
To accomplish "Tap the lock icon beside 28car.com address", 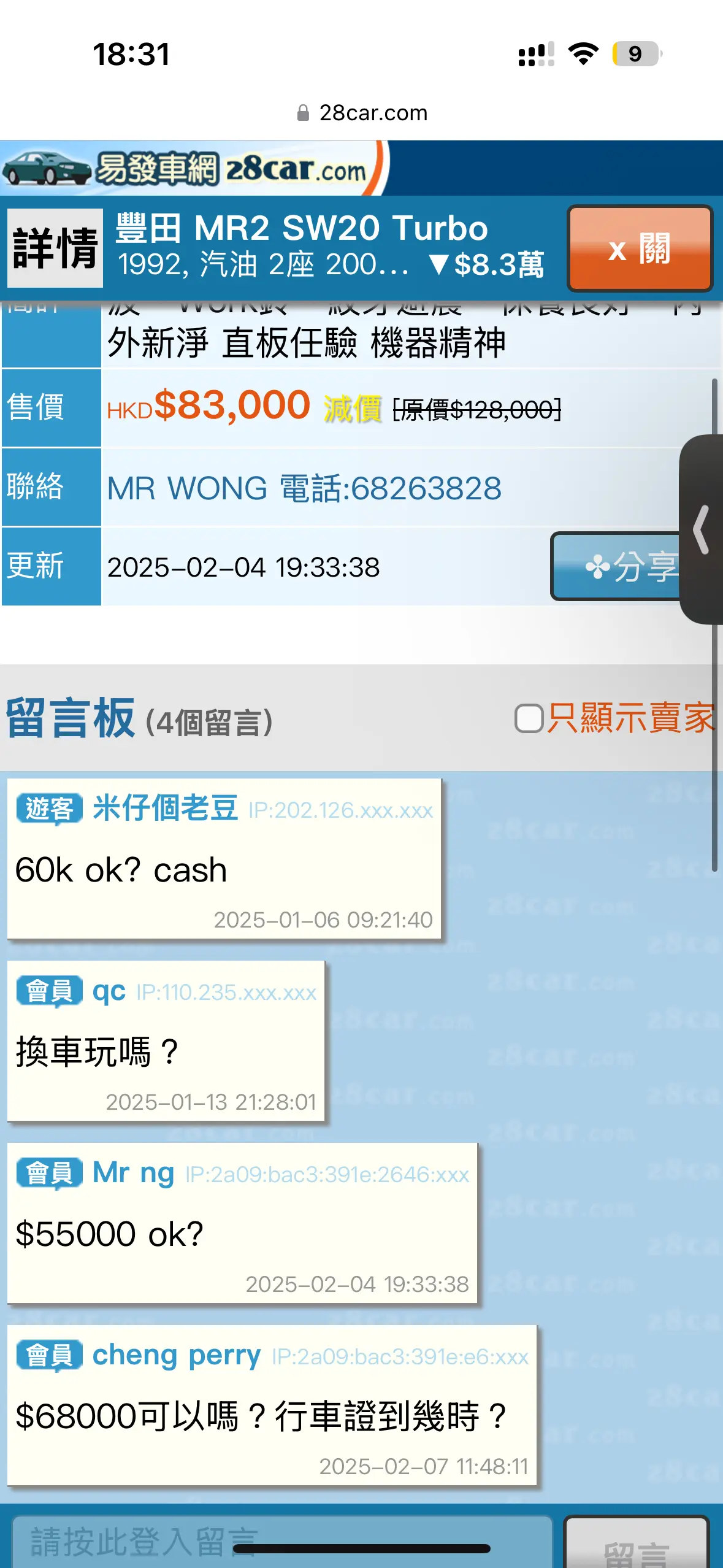I will tap(302, 112).
